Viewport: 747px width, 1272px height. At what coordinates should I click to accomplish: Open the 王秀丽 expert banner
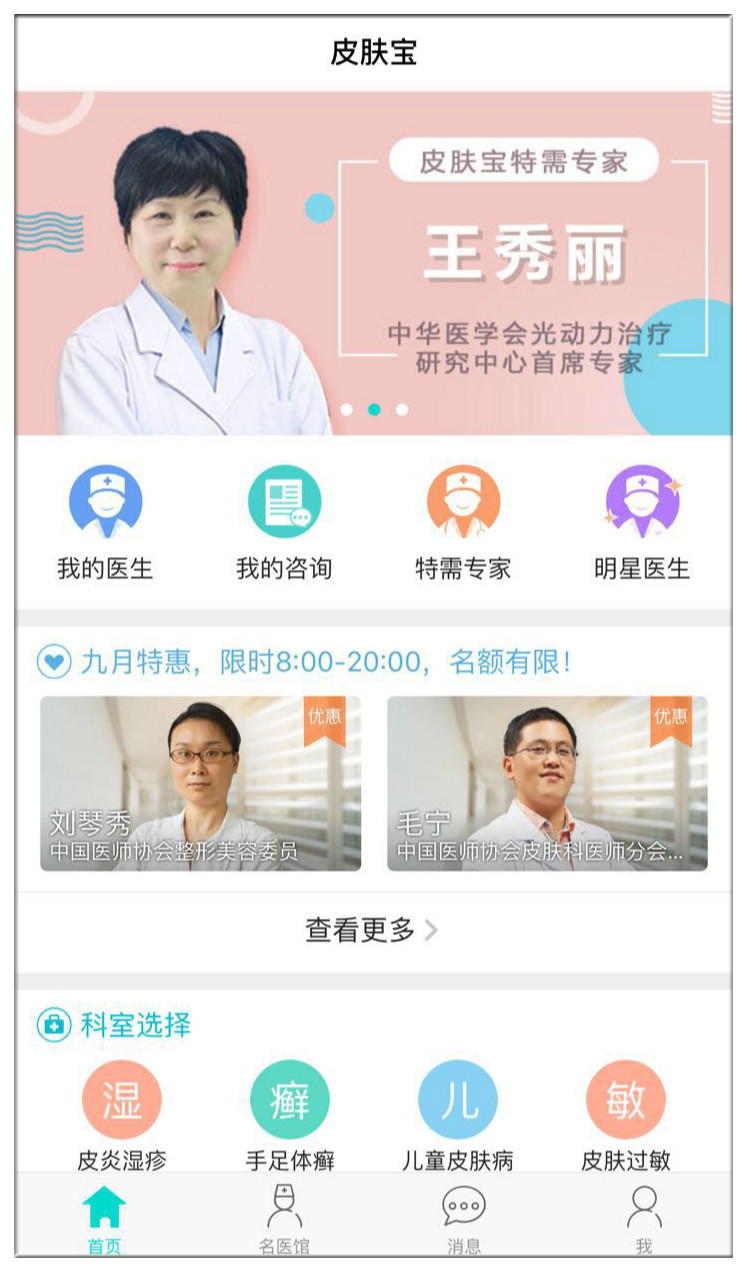[373, 263]
